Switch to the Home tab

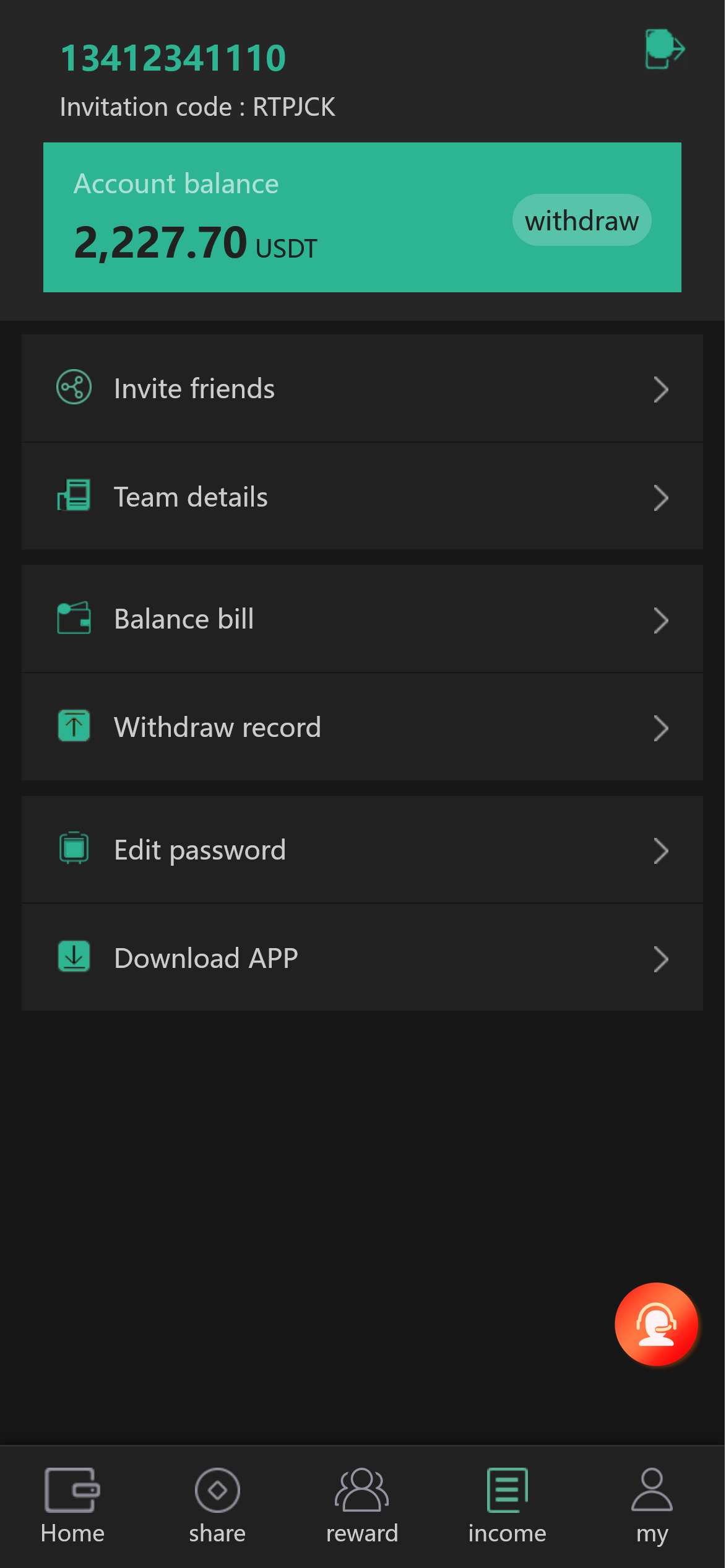pyautogui.click(x=72, y=1506)
